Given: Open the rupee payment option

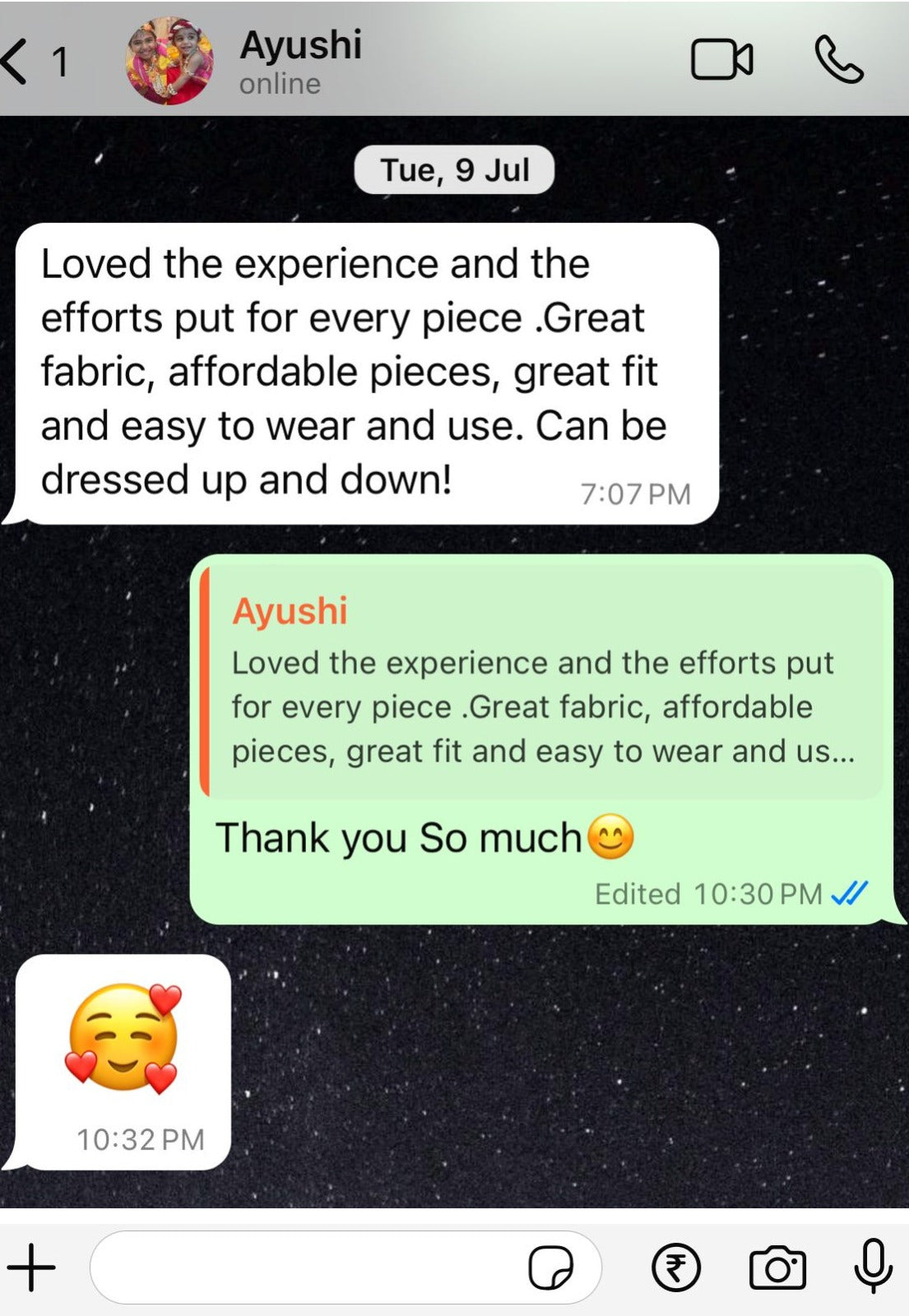Looking at the screenshot, I should (676, 1267).
